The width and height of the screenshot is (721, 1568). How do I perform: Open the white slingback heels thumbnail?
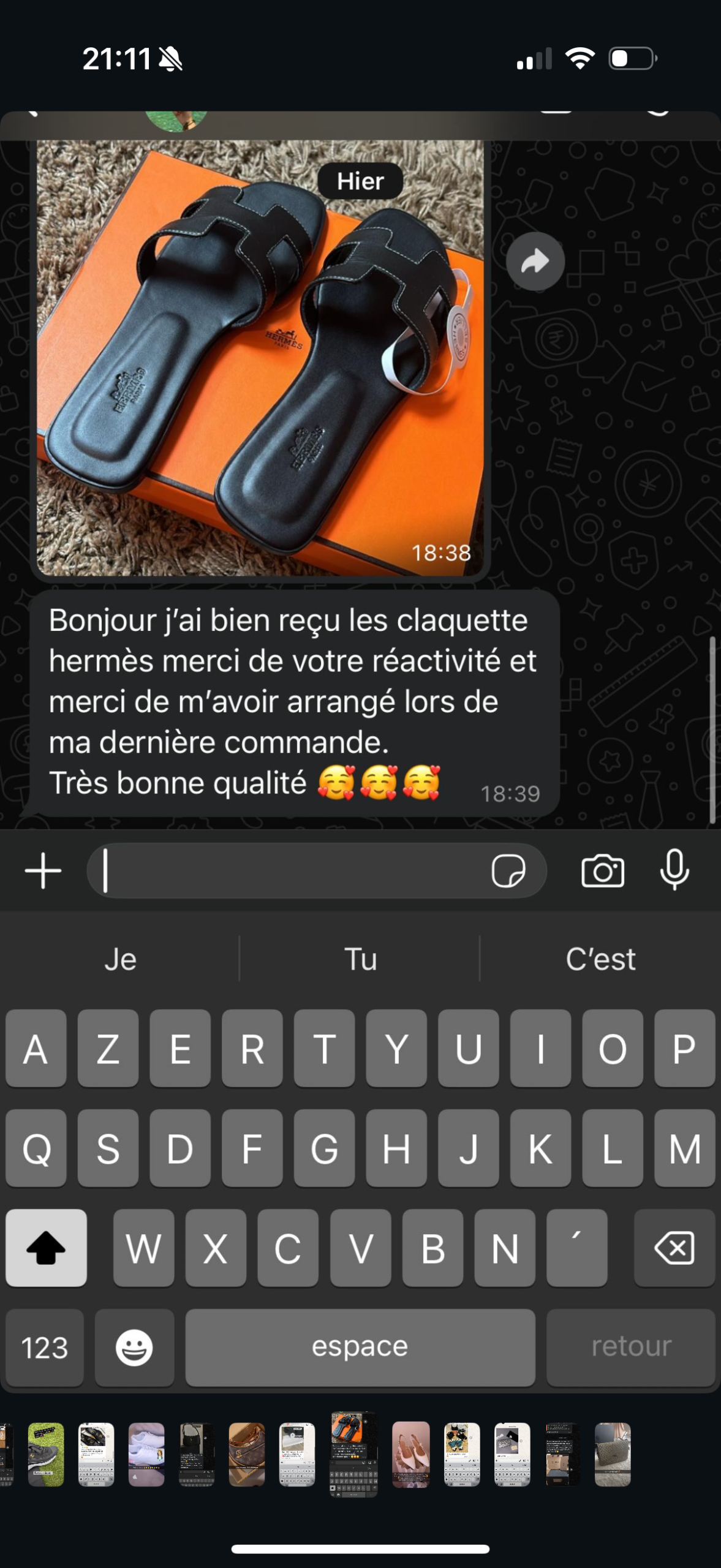pyautogui.click(x=410, y=1454)
